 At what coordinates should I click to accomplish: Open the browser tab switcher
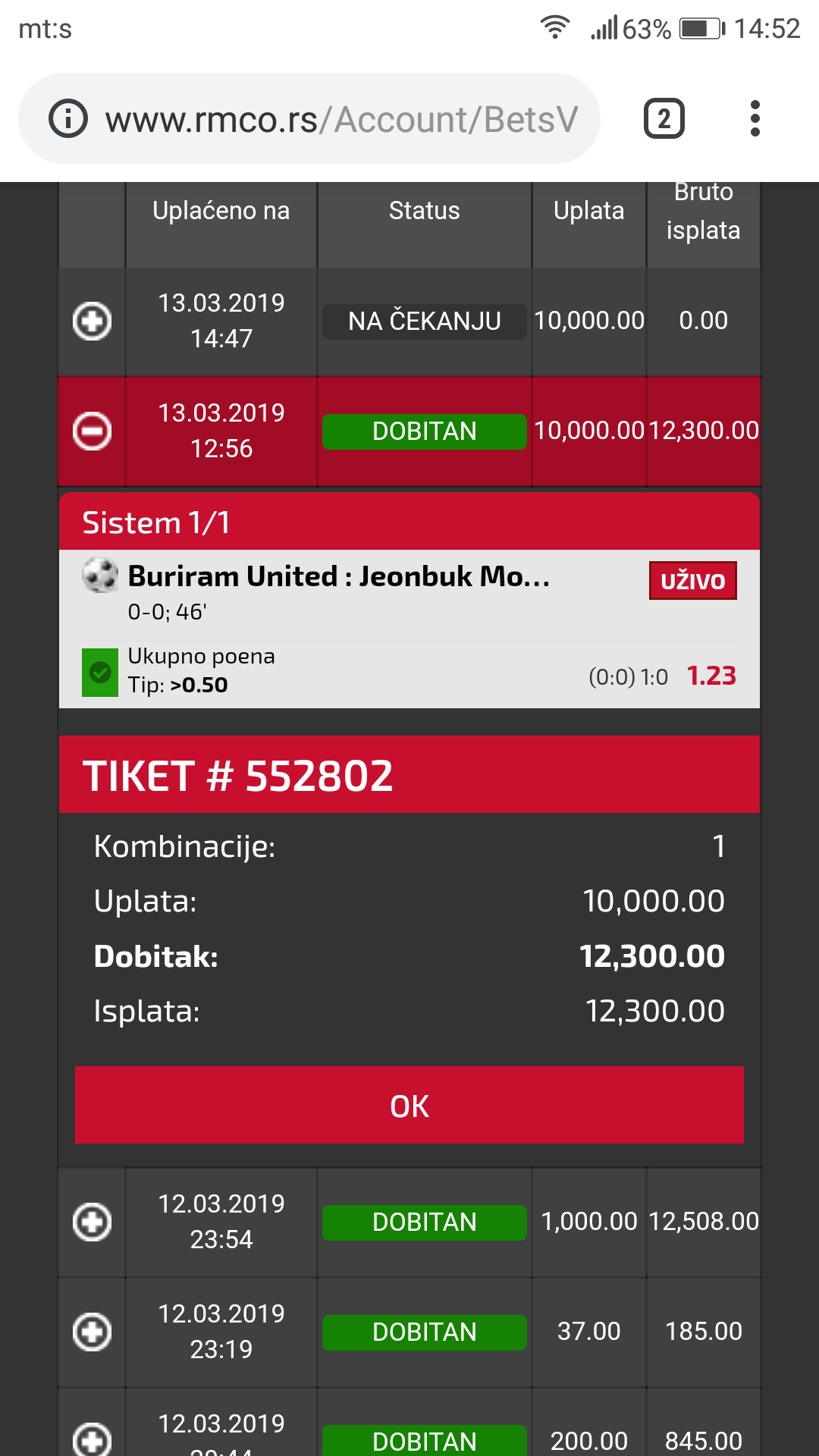(x=664, y=118)
